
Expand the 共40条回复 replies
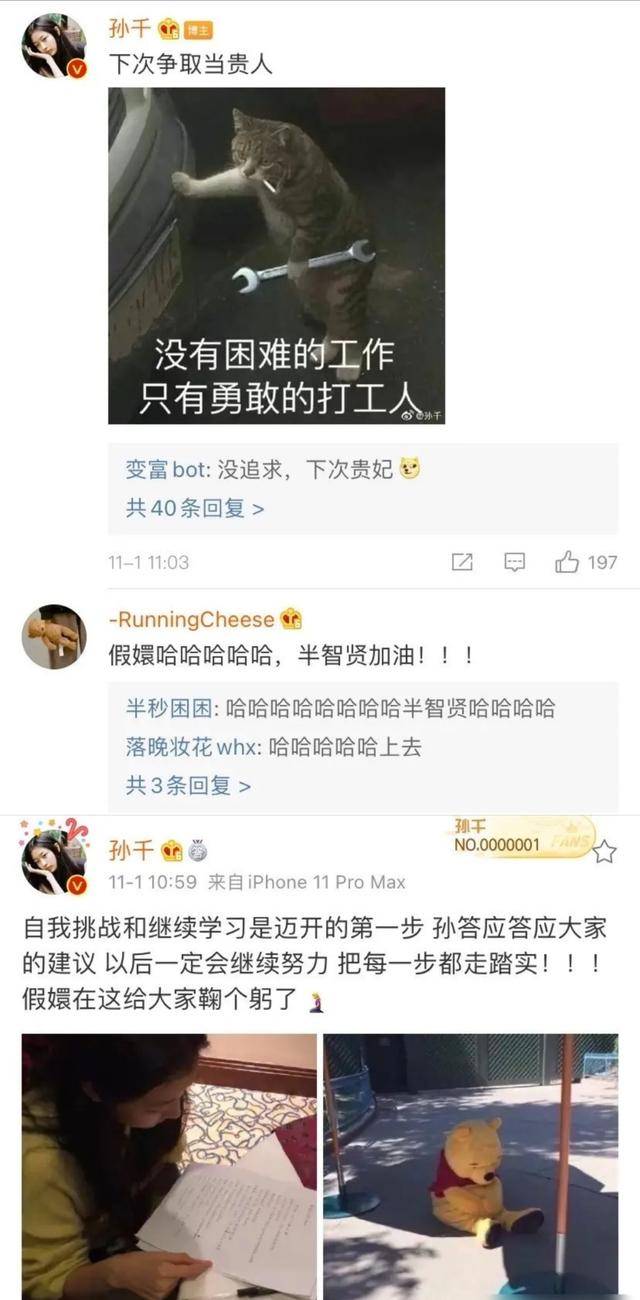tap(195, 508)
